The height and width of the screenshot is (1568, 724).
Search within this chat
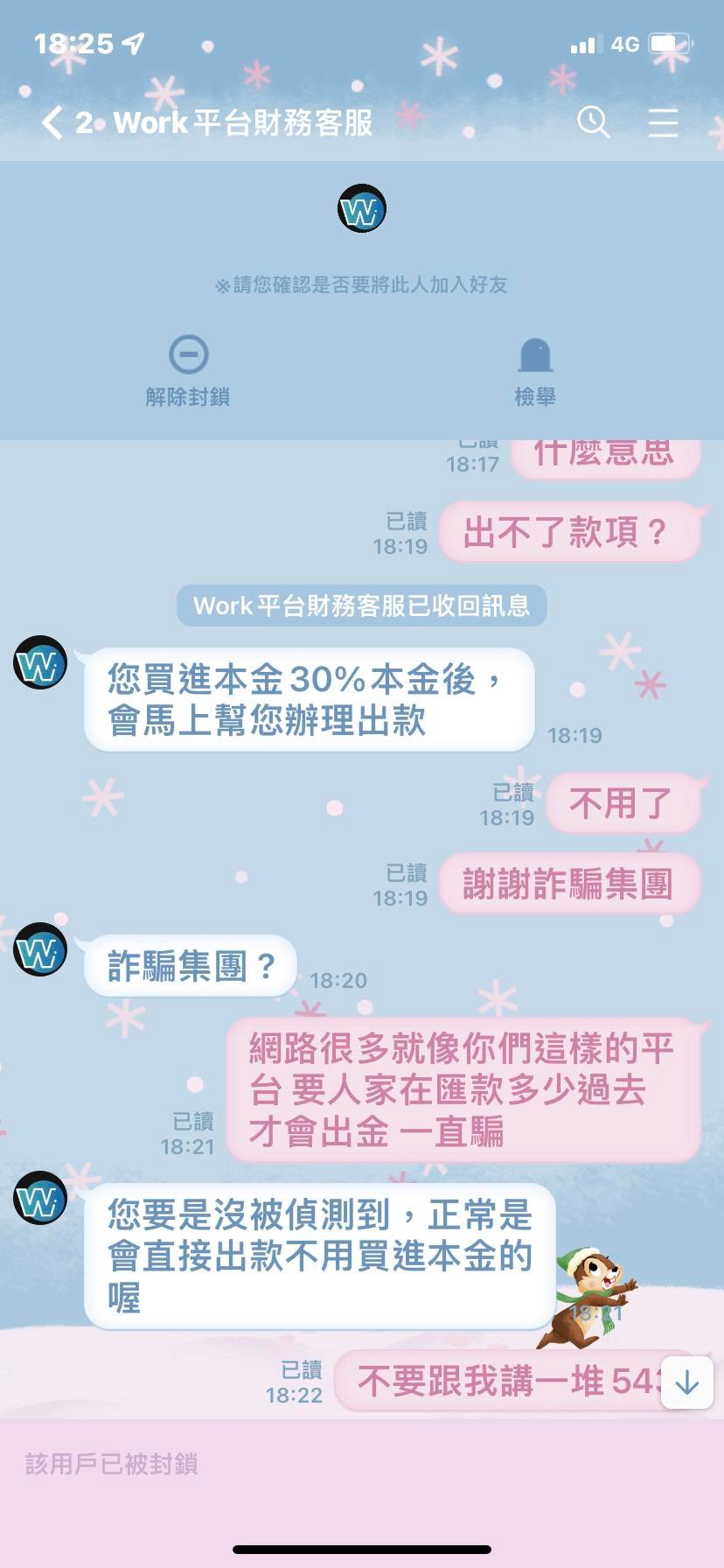coord(593,122)
